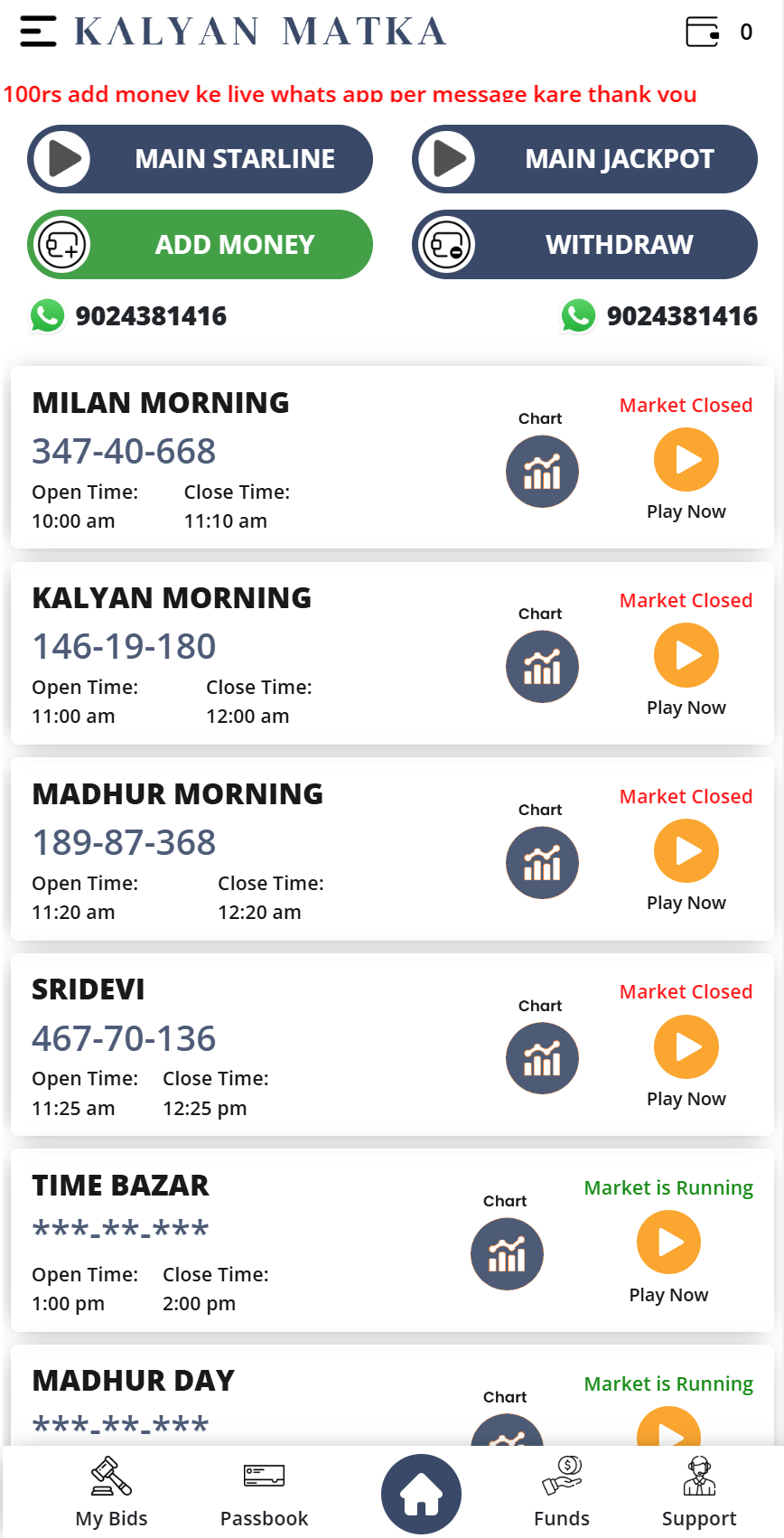
Task: Open the MADHUR MORNING chart icon
Action: [542, 862]
